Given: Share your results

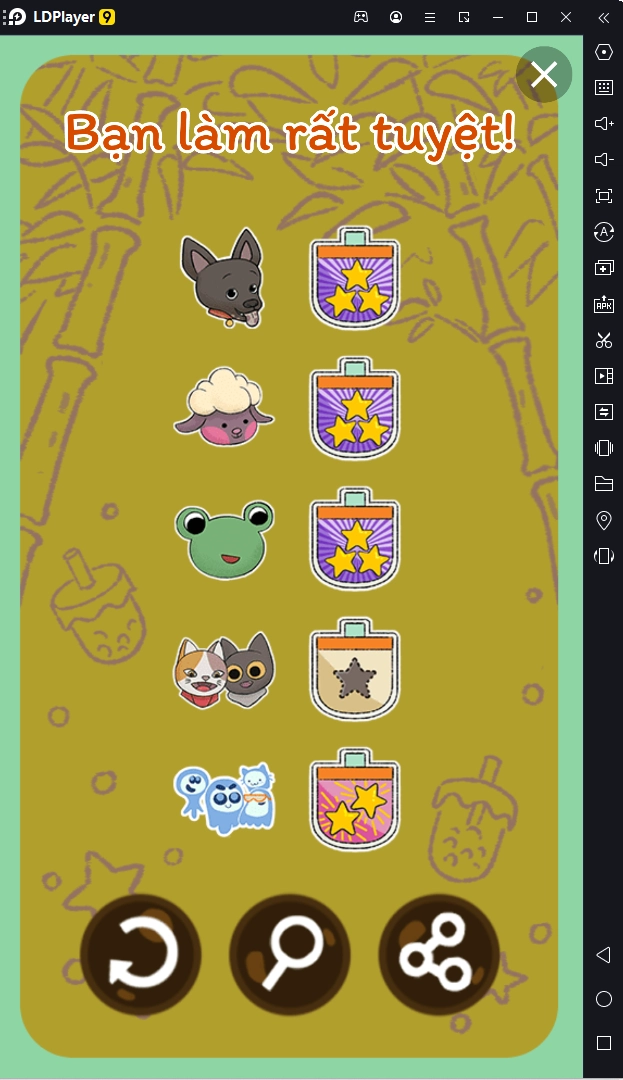Looking at the screenshot, I should (x=438, y=954).
